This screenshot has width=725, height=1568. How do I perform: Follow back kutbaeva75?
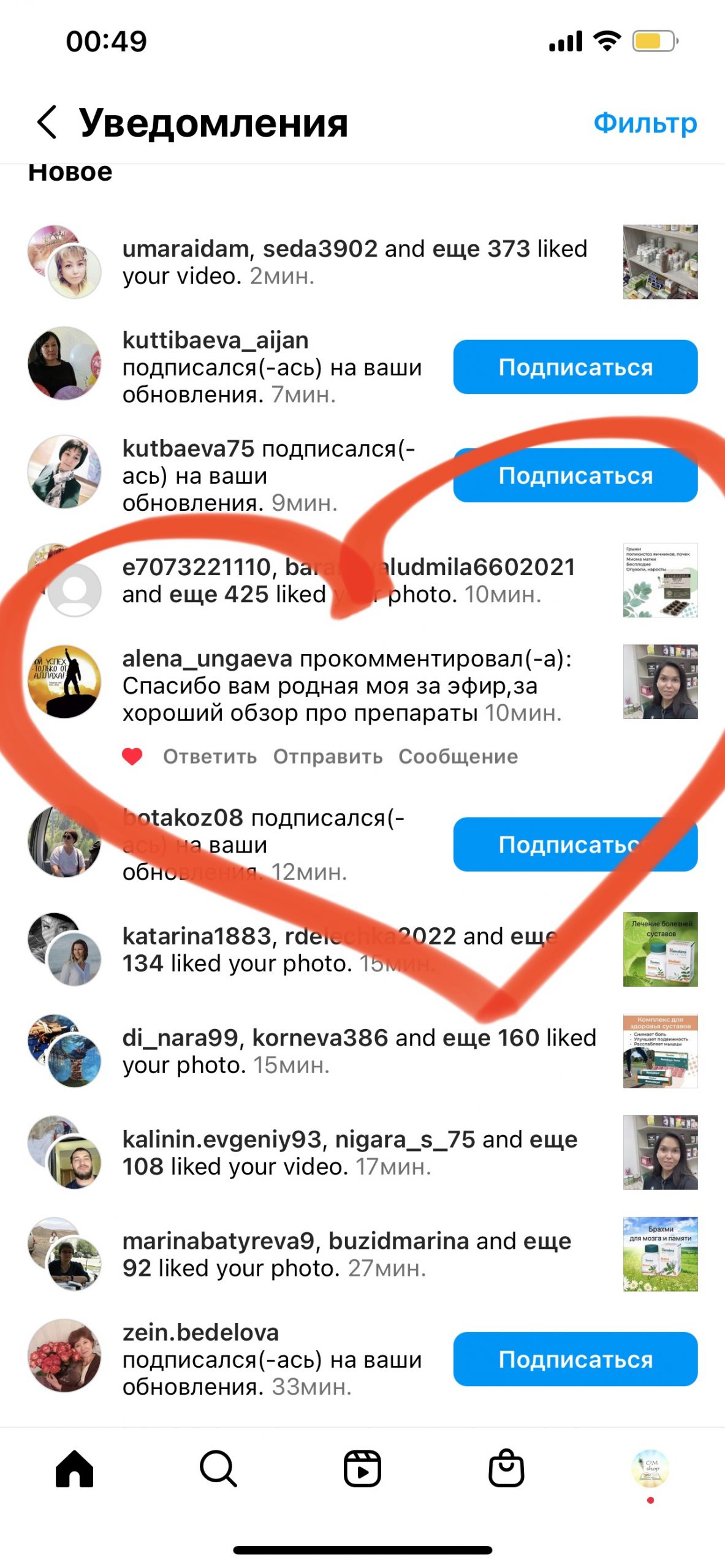tap(575, 475)
